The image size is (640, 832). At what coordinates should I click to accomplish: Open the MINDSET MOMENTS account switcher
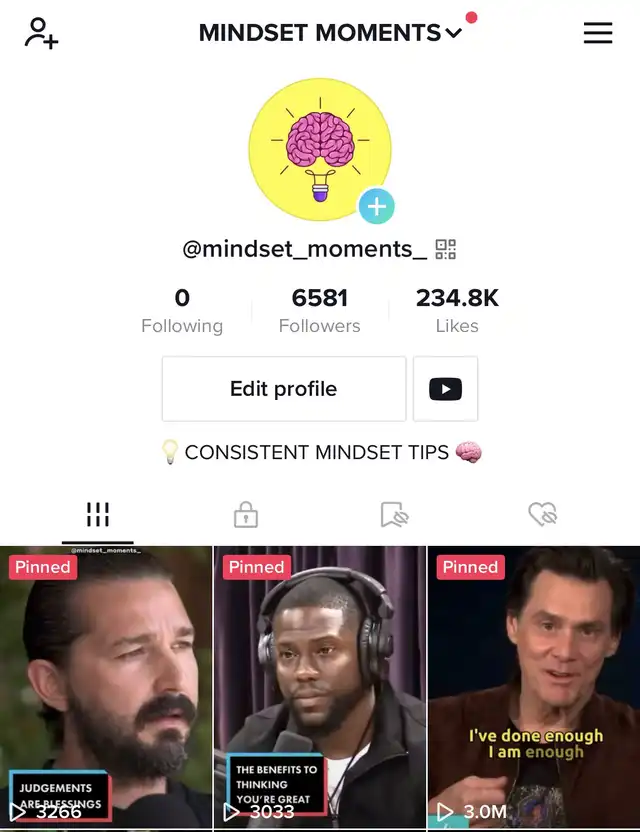pos(330,33)
